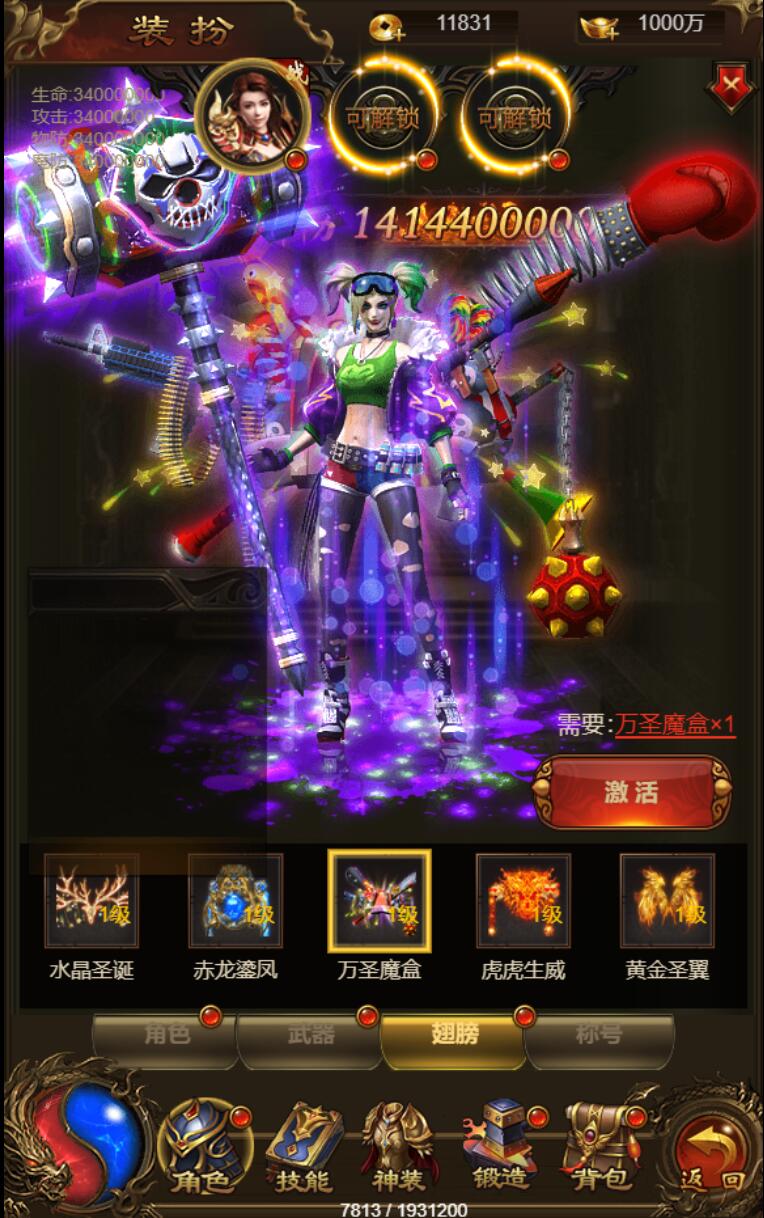
Task: Open the 万圣魔盒×1 requirement link
Action: tap(675, 724)
